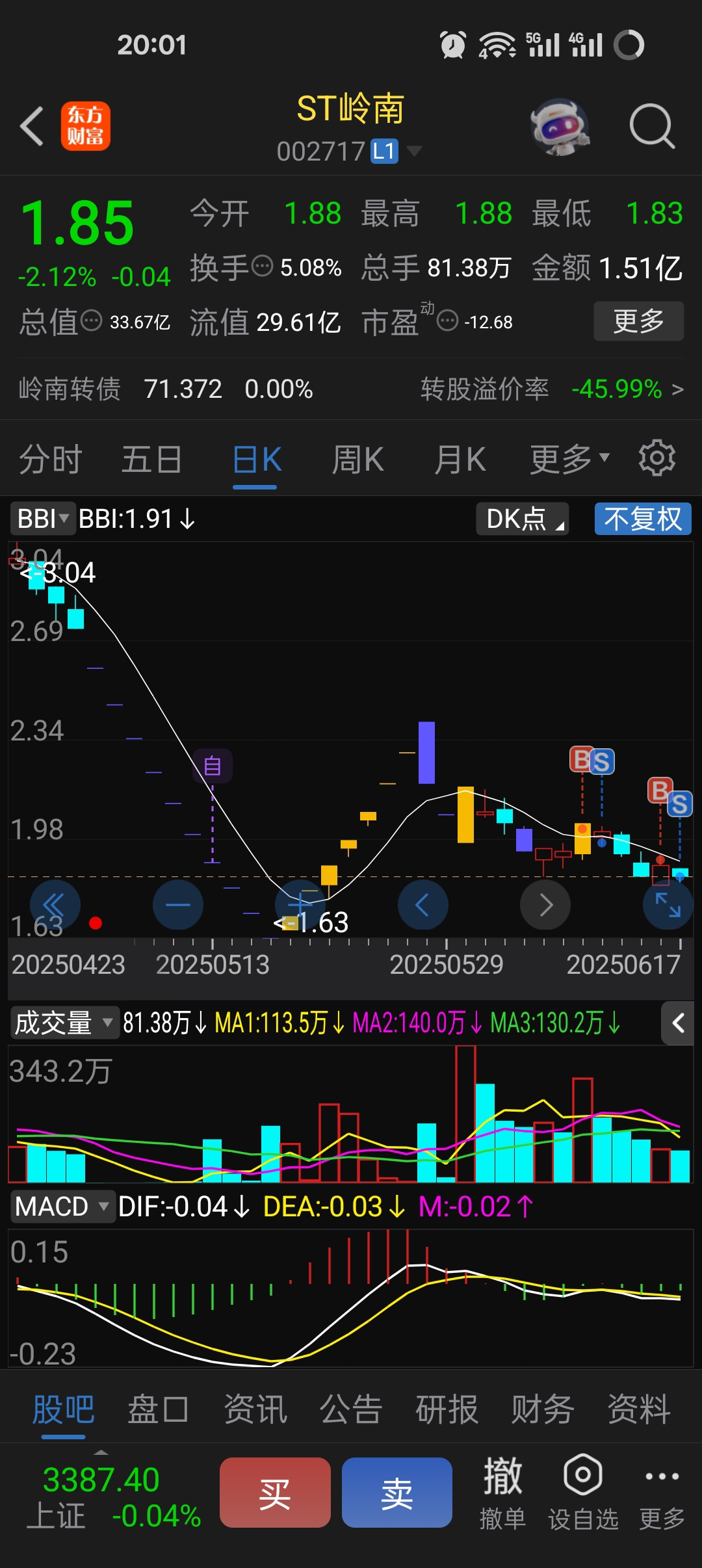Viewport: 702px width, 1568px height.
Task: Tap the red 买 buy button
Action: (275, 1493)
